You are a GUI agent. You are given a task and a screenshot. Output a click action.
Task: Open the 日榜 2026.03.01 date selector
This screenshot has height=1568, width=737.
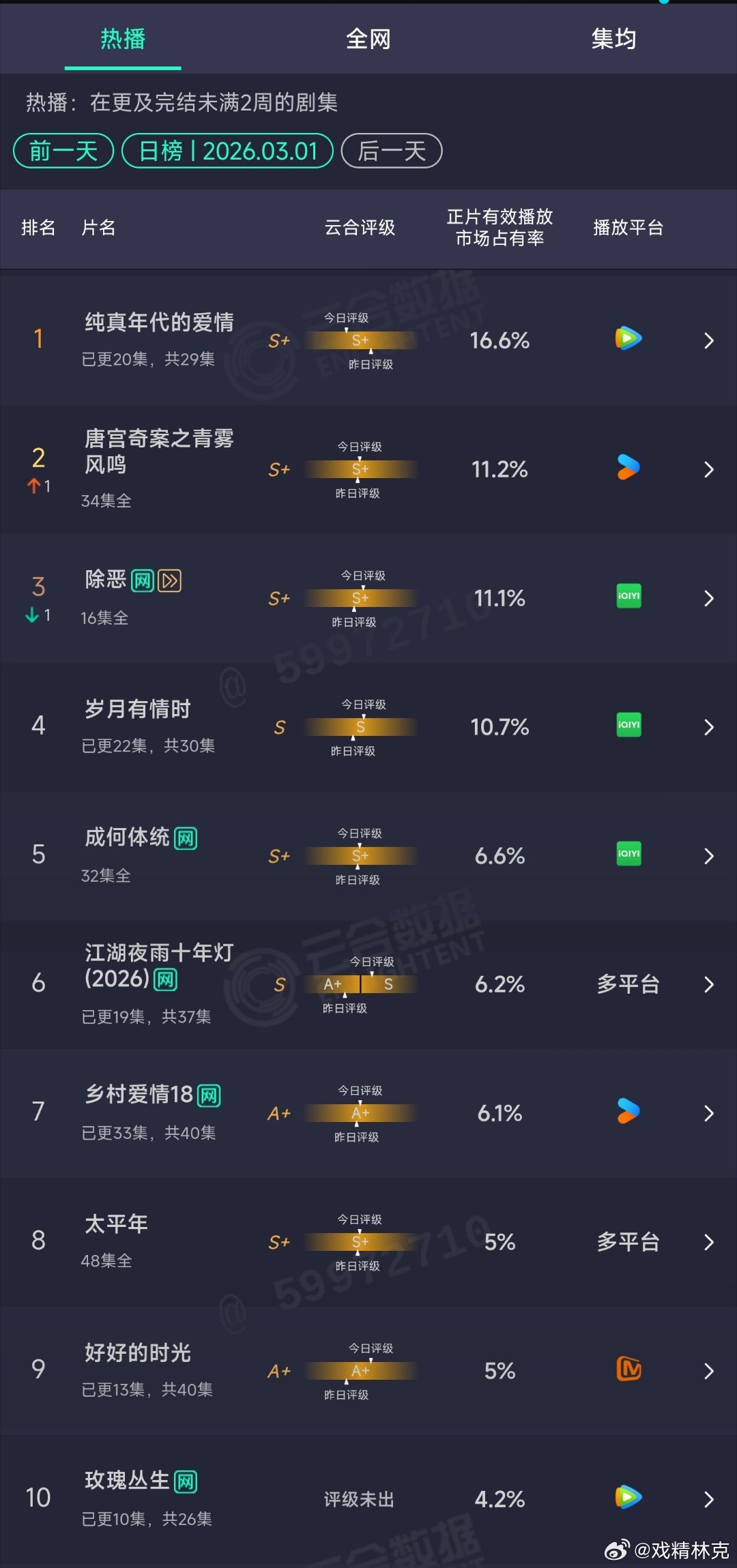tap(227, 150)
